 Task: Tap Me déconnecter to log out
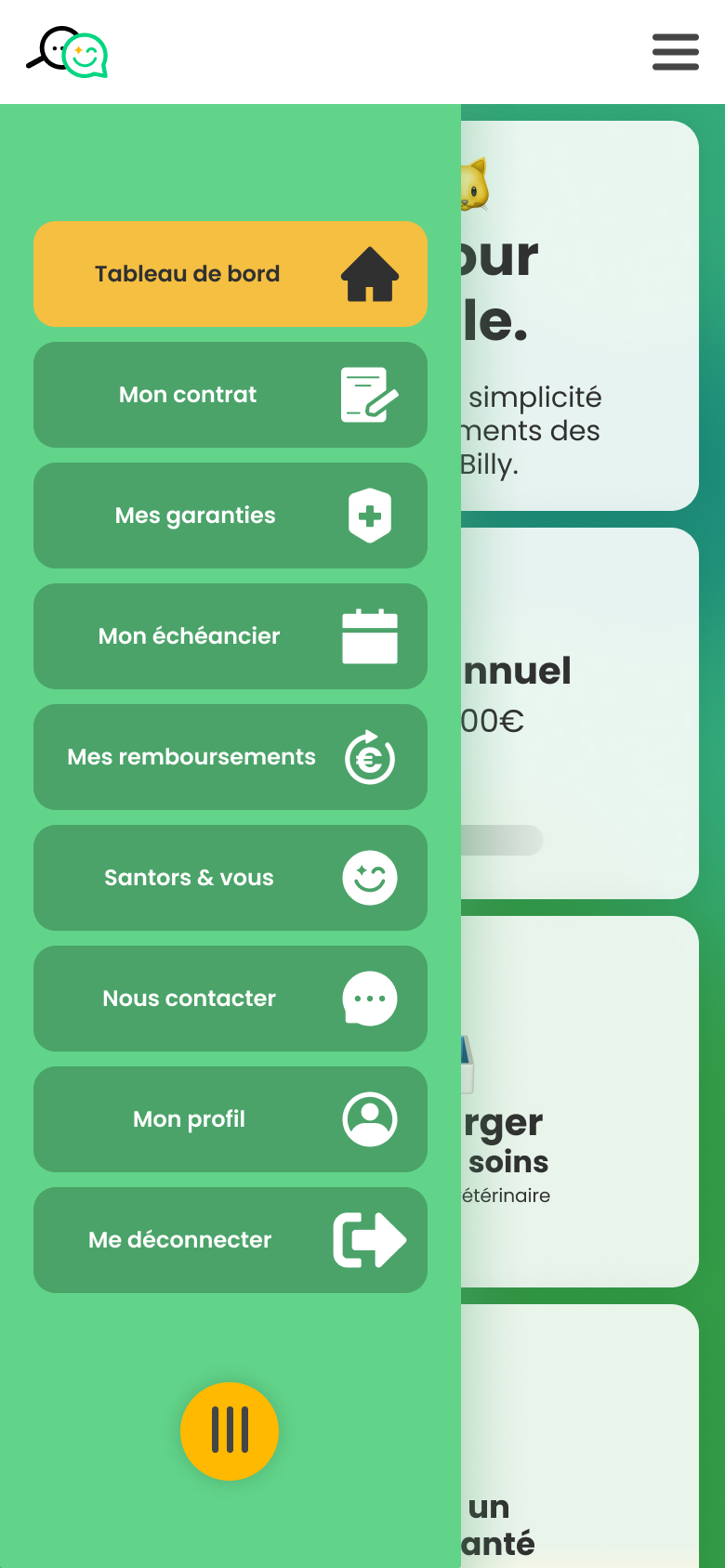[x=230, y=1240]
